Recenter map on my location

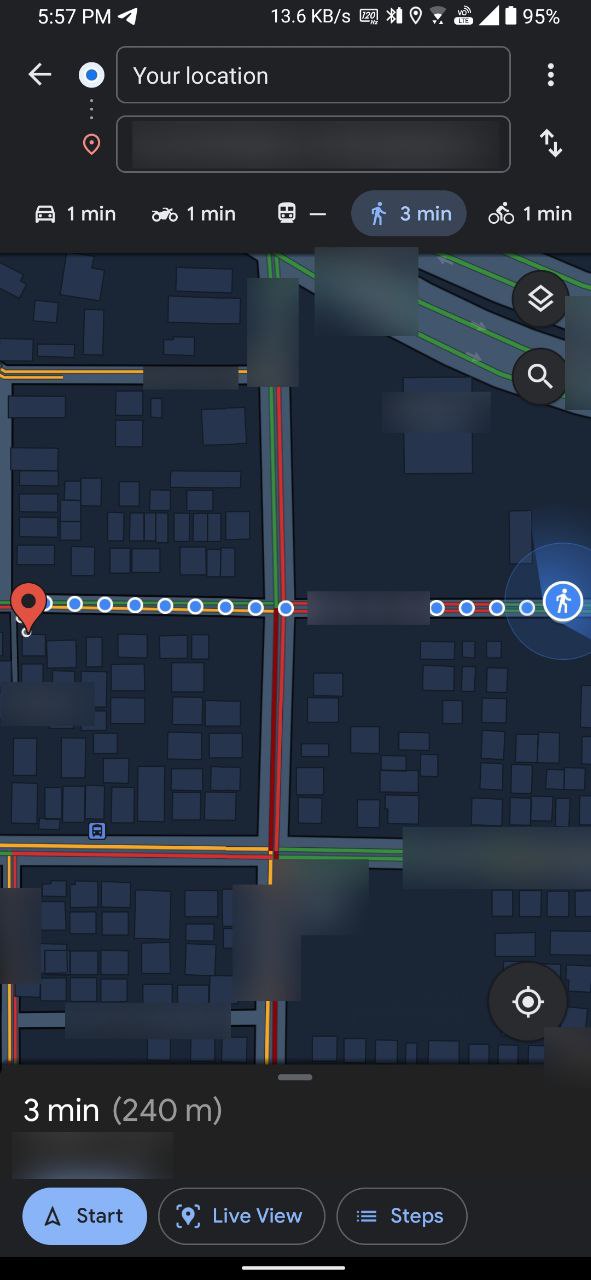[528, 1002]
